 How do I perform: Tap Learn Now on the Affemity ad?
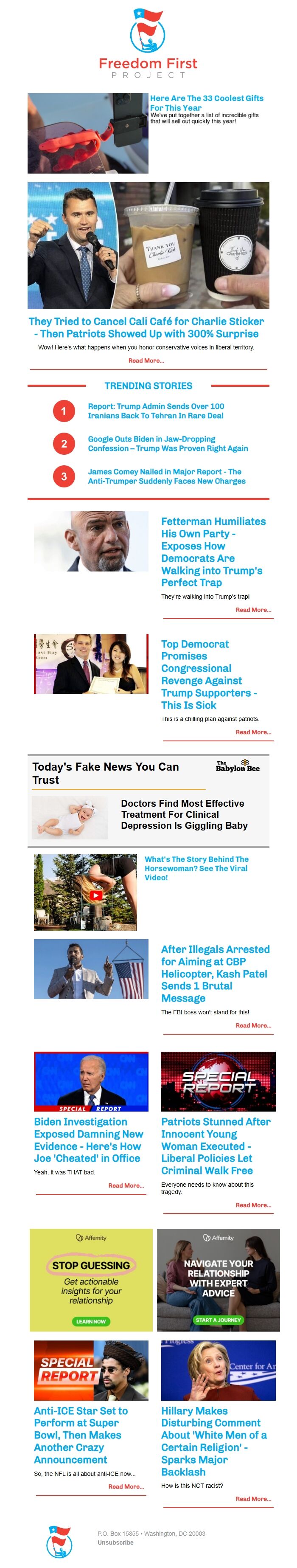[91, 1321]
